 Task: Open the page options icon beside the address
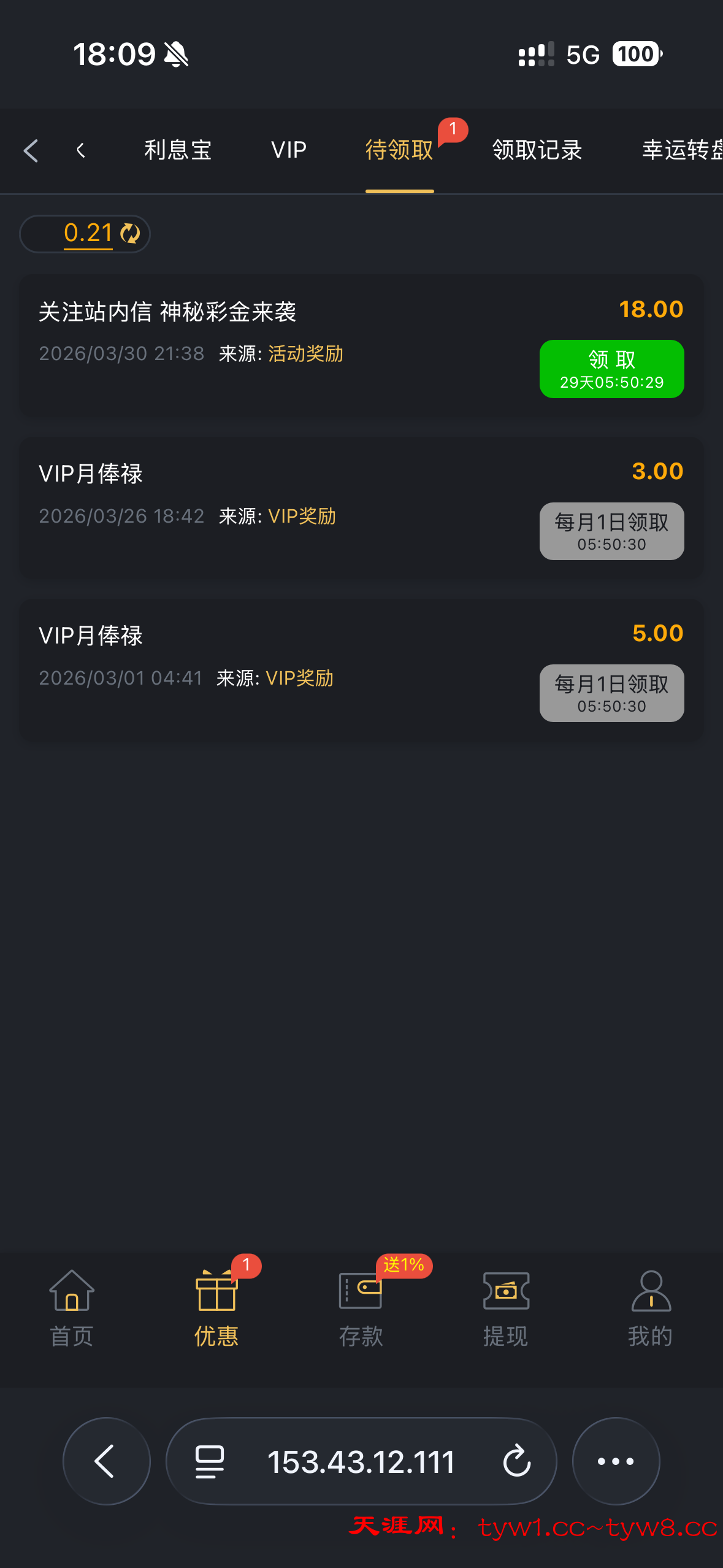point(209,1461)
